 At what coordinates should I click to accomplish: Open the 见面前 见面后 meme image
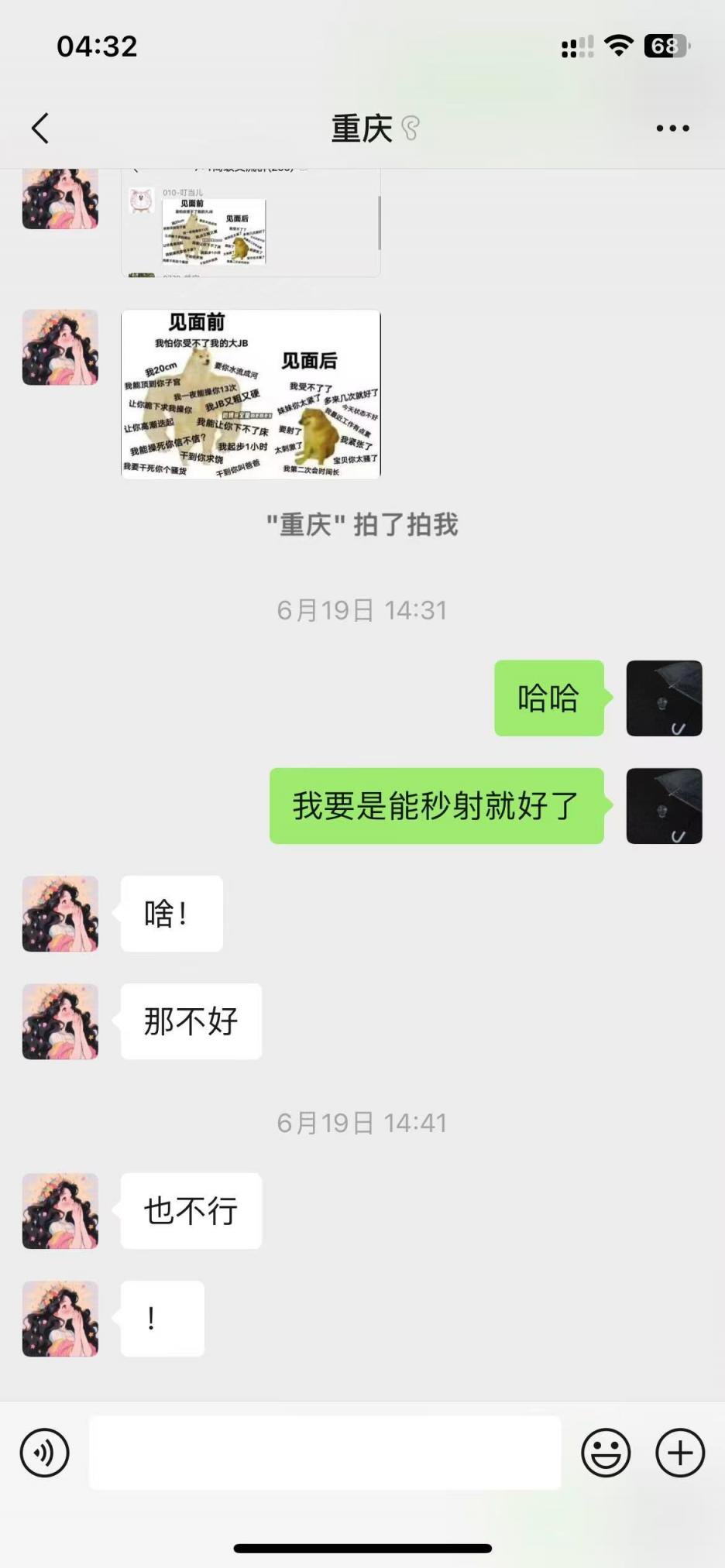point(251,394)
